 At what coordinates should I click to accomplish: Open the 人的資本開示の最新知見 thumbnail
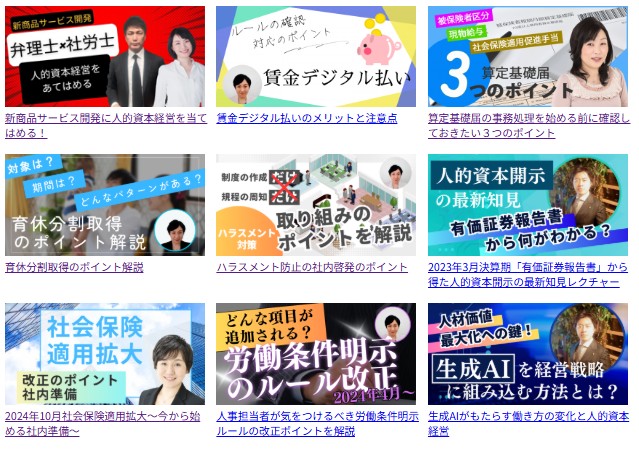click(x=528, y=204)
